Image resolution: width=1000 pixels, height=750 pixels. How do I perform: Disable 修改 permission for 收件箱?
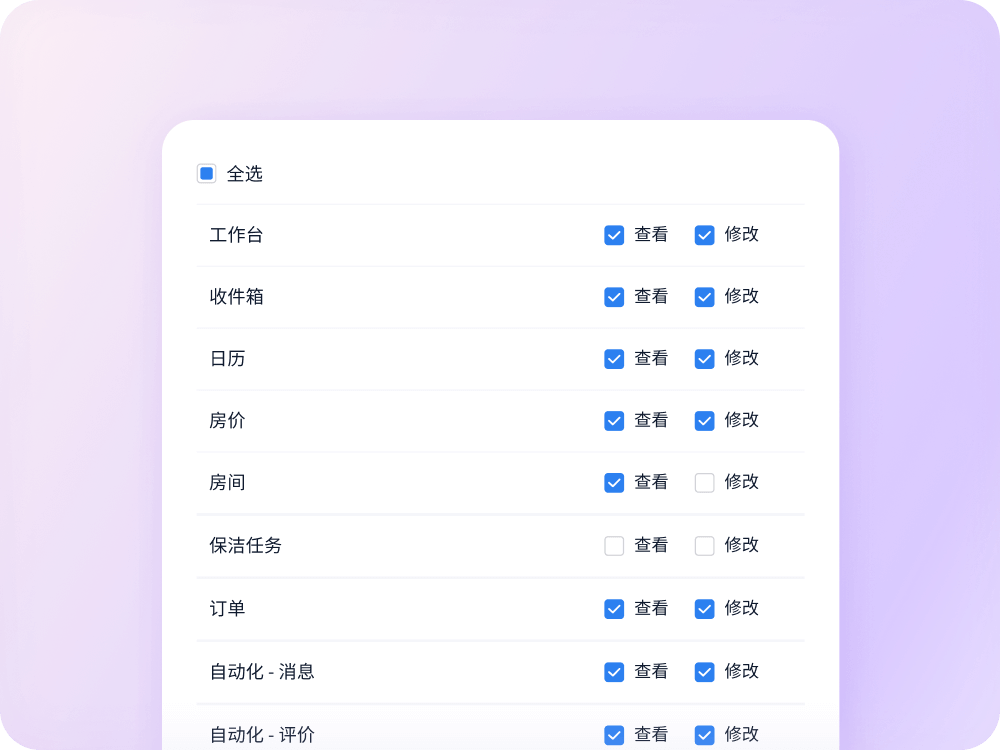705,297
